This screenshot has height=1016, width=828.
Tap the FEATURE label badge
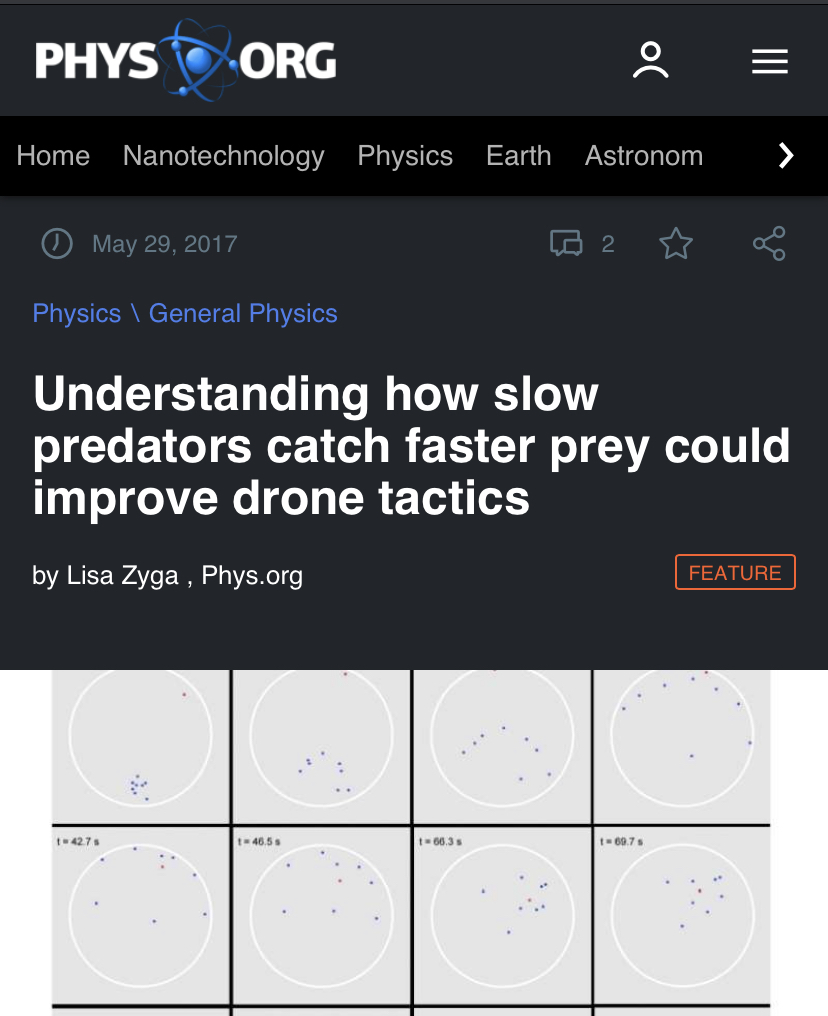coord(735,572)
